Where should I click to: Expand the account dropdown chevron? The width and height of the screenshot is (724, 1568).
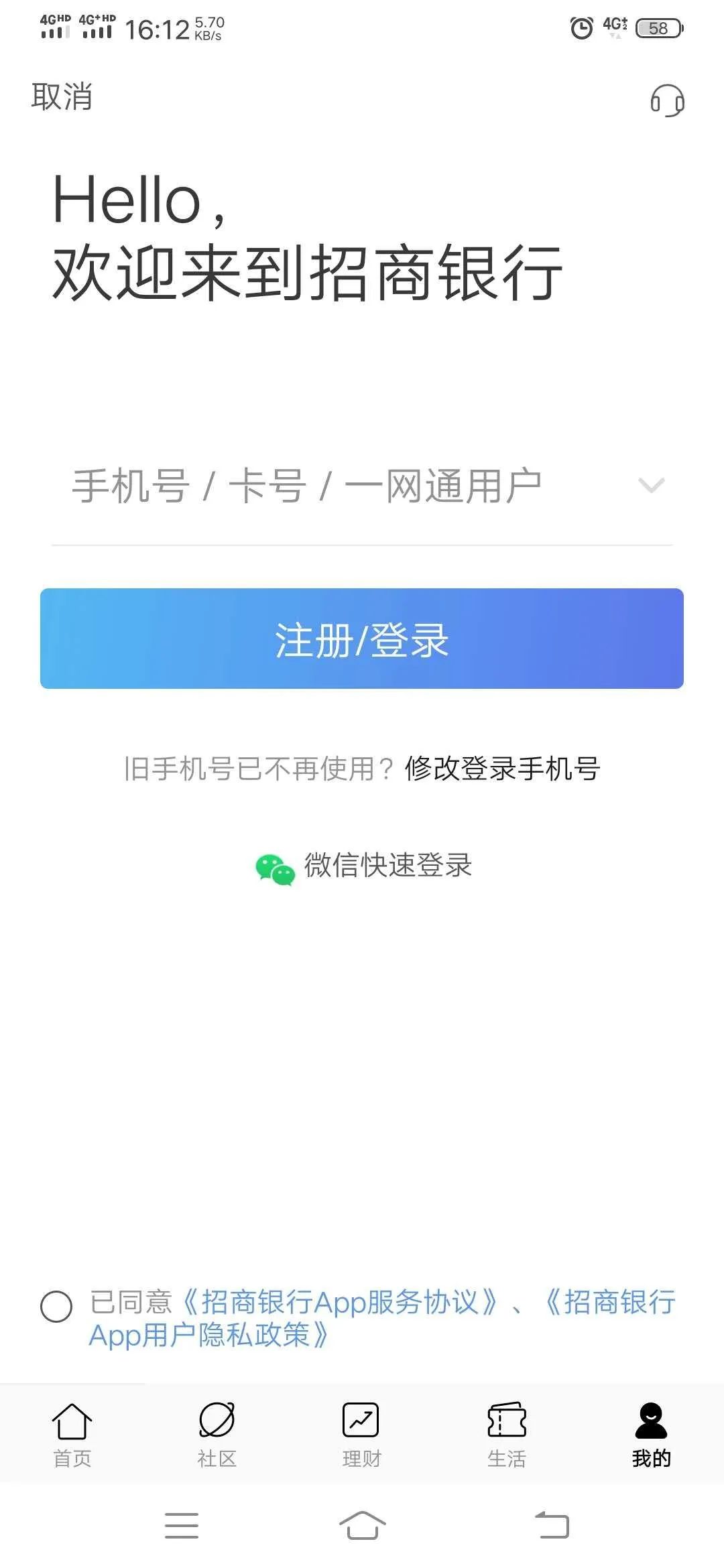tap(651, 485)
